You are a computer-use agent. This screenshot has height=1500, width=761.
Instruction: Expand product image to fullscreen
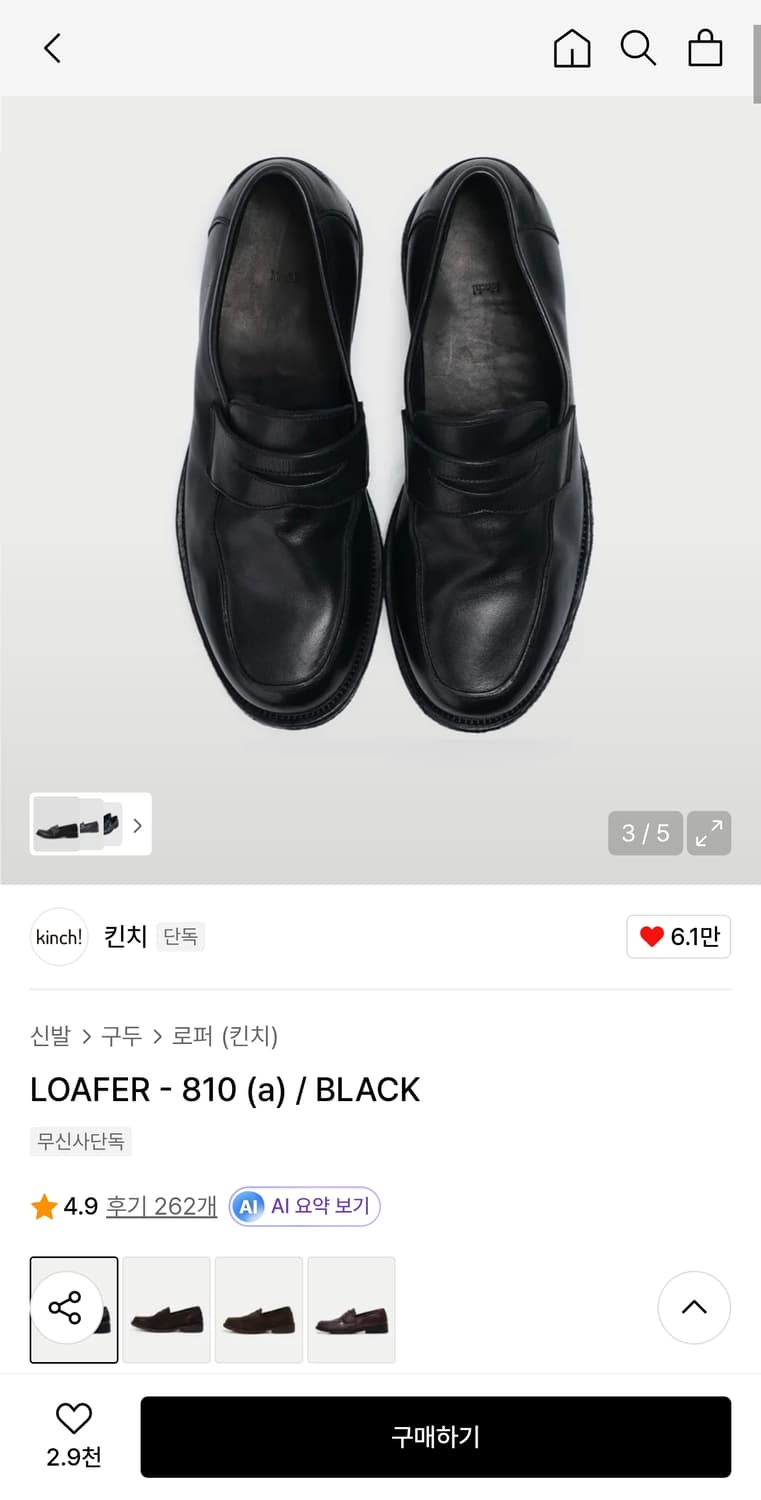pyautogui.click(x=709, y=833)
